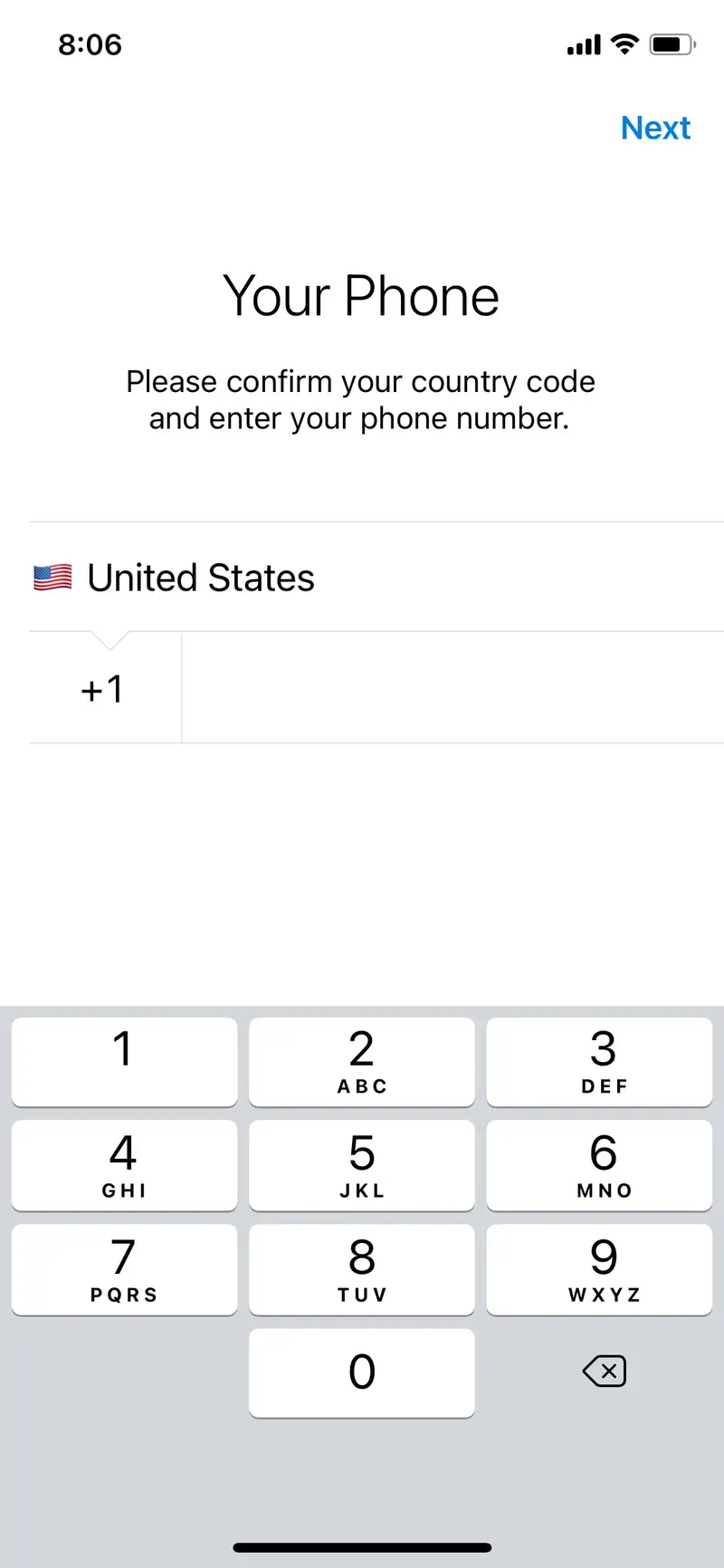Screen dimensions: 724x1568
Task: Open the United States country selector
Action: [x=199, y=577]
